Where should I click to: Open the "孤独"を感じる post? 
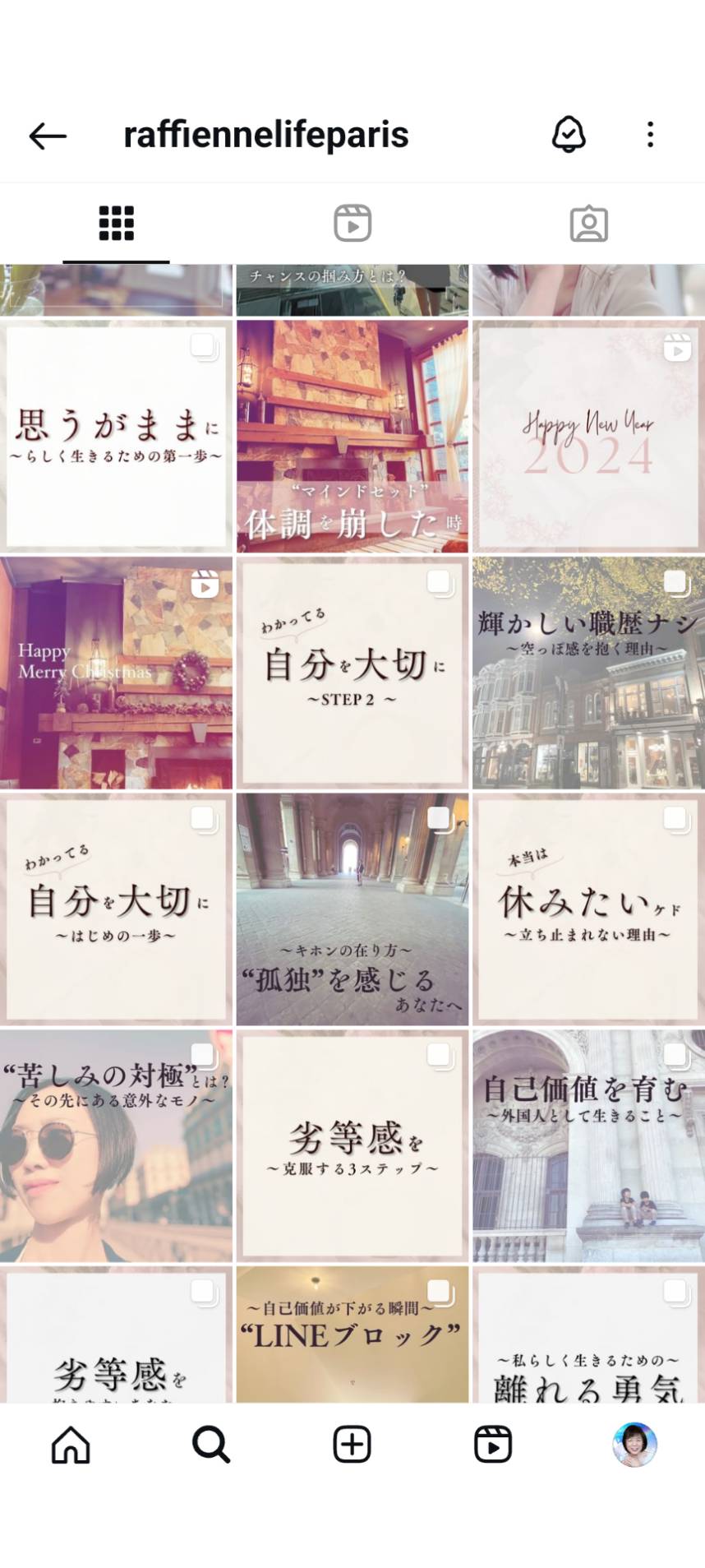coord(352,909)
